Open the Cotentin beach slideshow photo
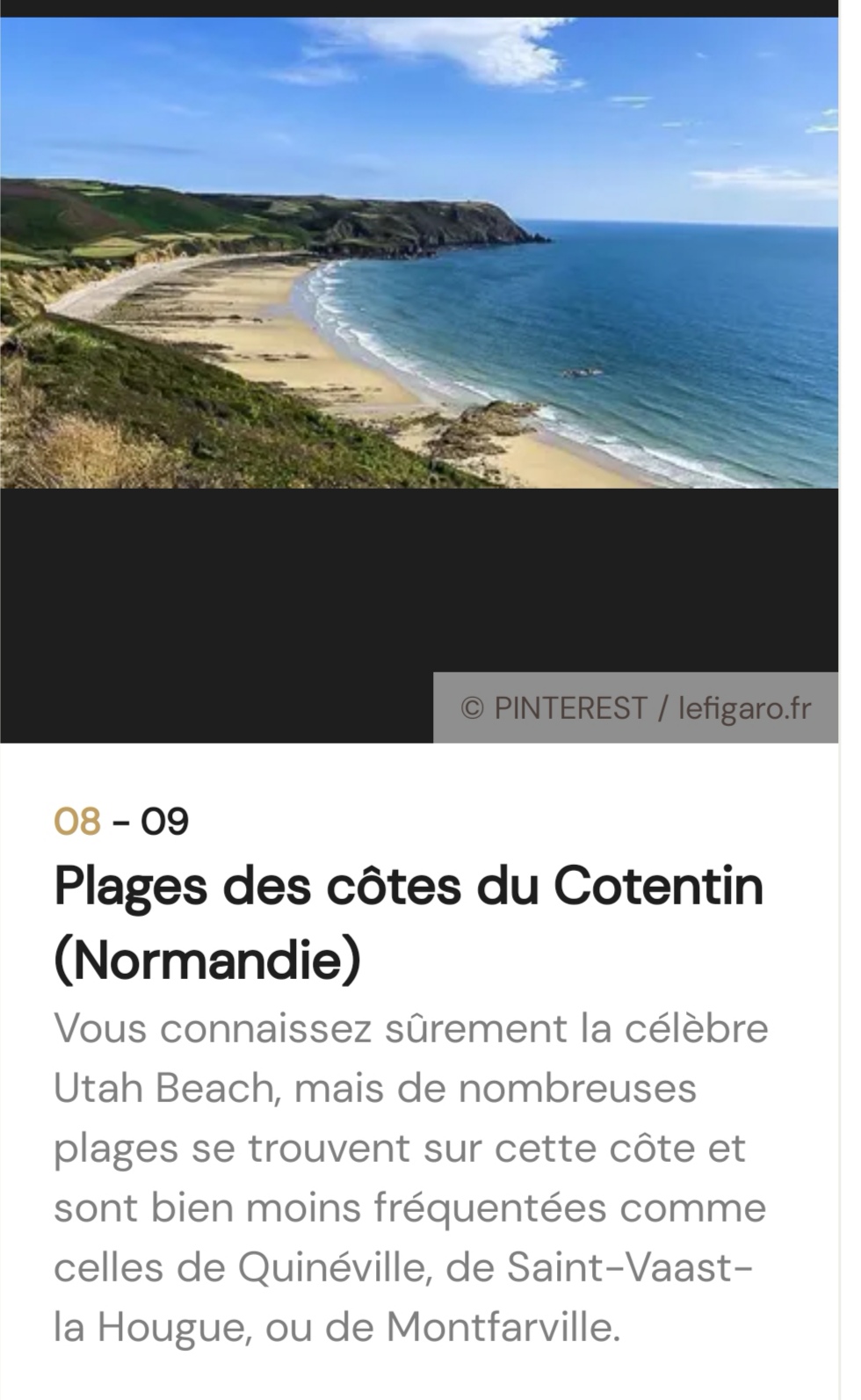Image resolution: width=861 pixels, height=1400 pixels. tap(419, 253)
